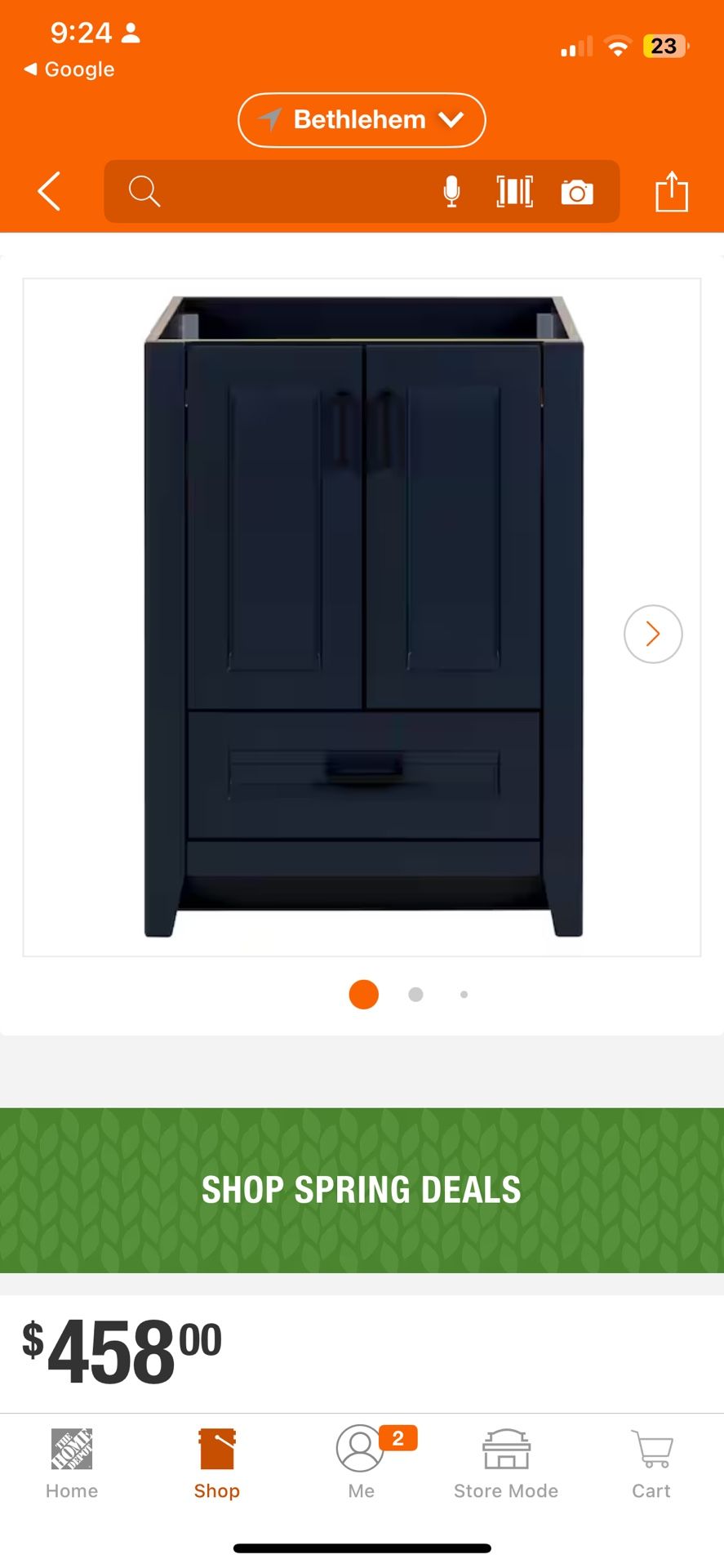
Task: Open the barcode scanner
Action: coord(514,192)
